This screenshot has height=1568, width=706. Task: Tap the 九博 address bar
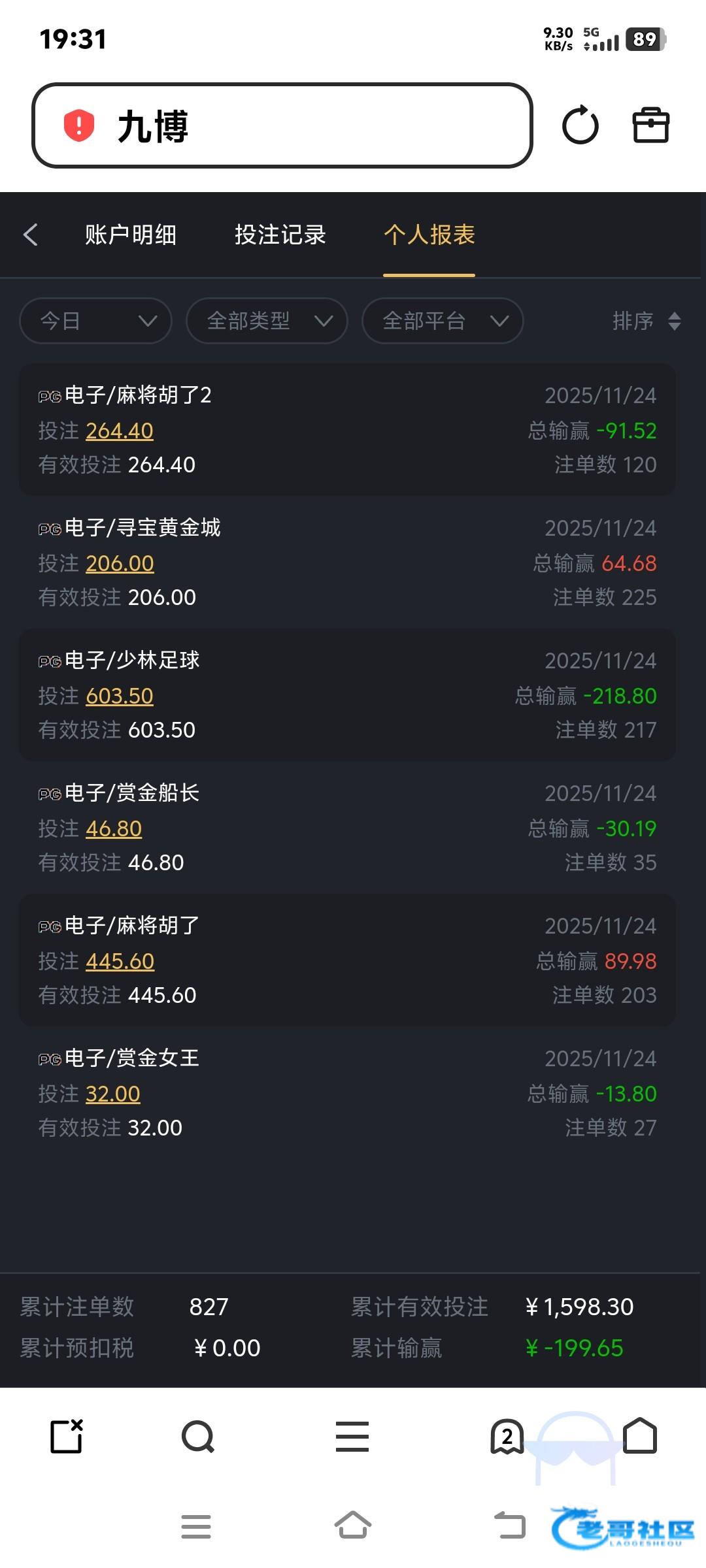pyautogui.click(x=281, y=125)
